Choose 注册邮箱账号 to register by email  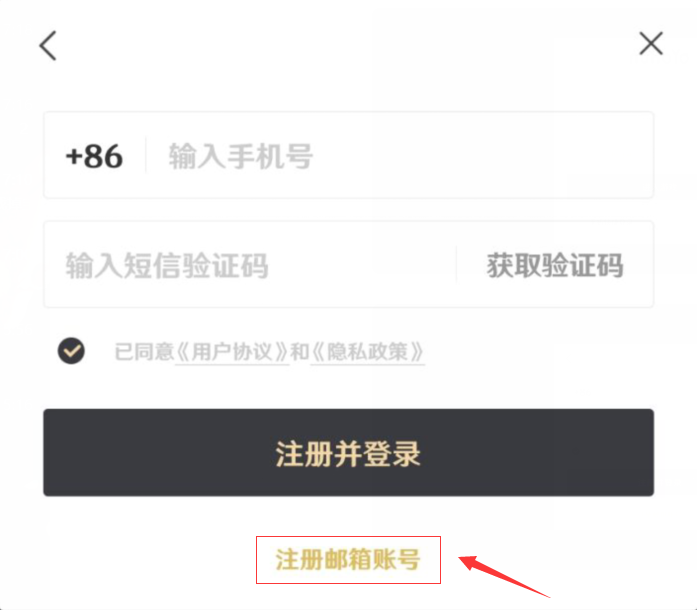[347, 560]
